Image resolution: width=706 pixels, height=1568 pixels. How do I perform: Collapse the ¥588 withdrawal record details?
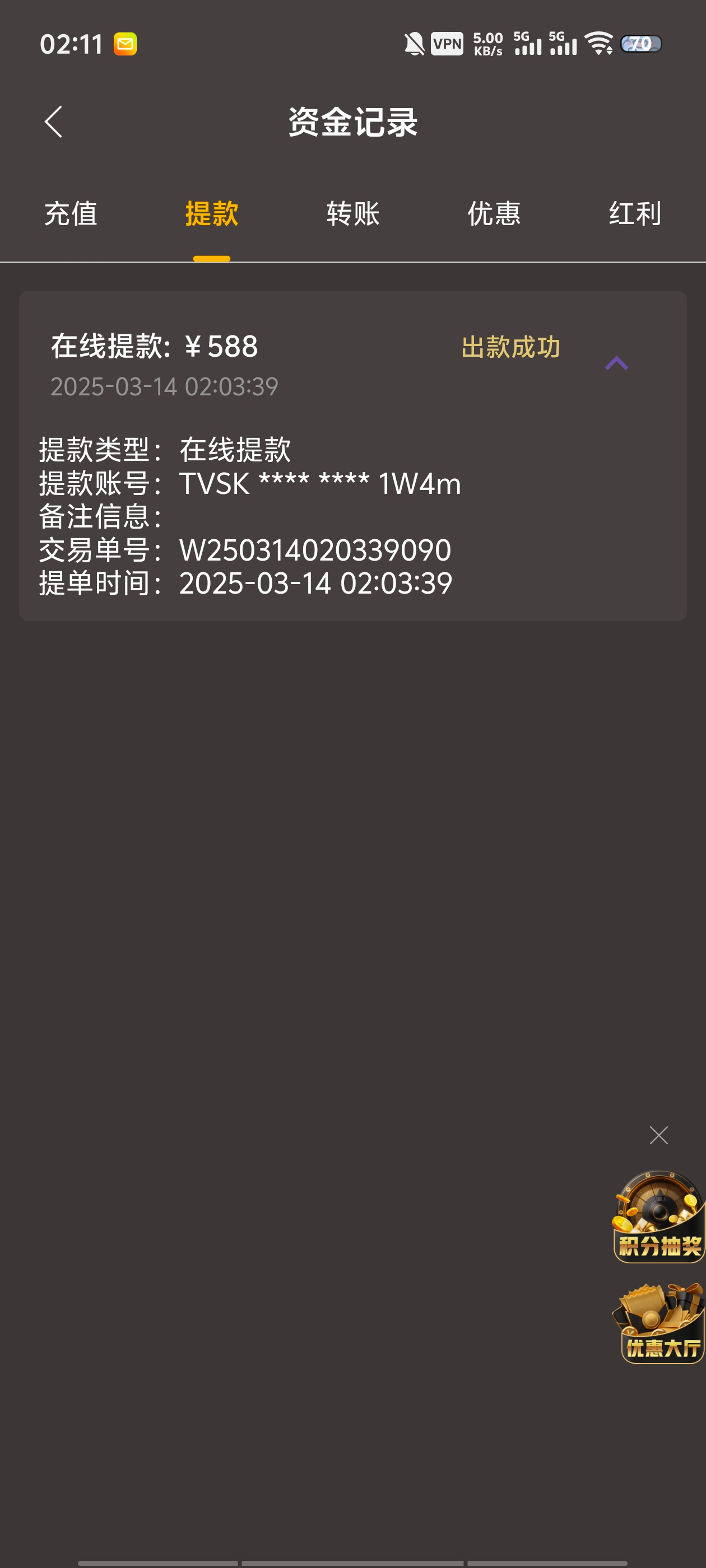point(616,363)
